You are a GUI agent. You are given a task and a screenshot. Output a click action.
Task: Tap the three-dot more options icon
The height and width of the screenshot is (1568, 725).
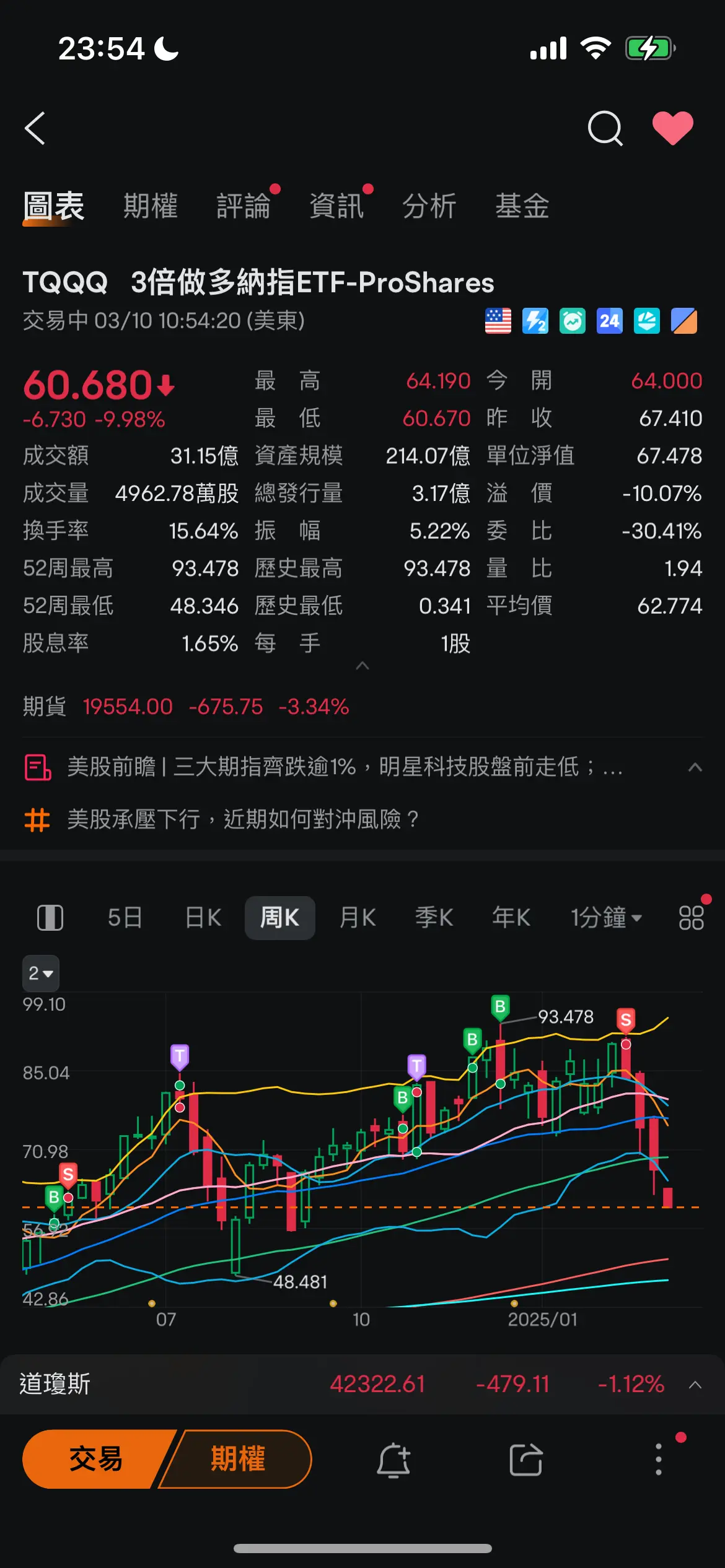coord(658,1460)
